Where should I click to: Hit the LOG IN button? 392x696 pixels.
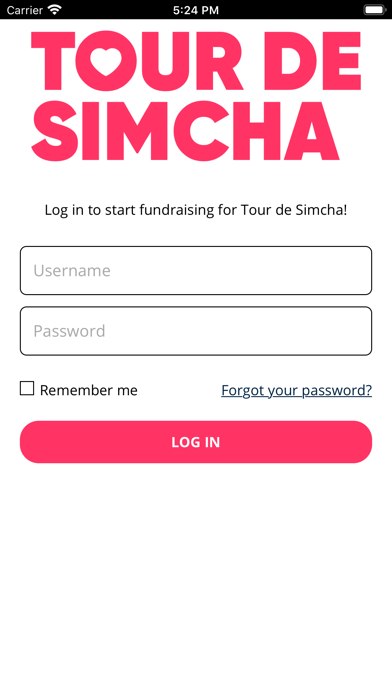(196, 442)
